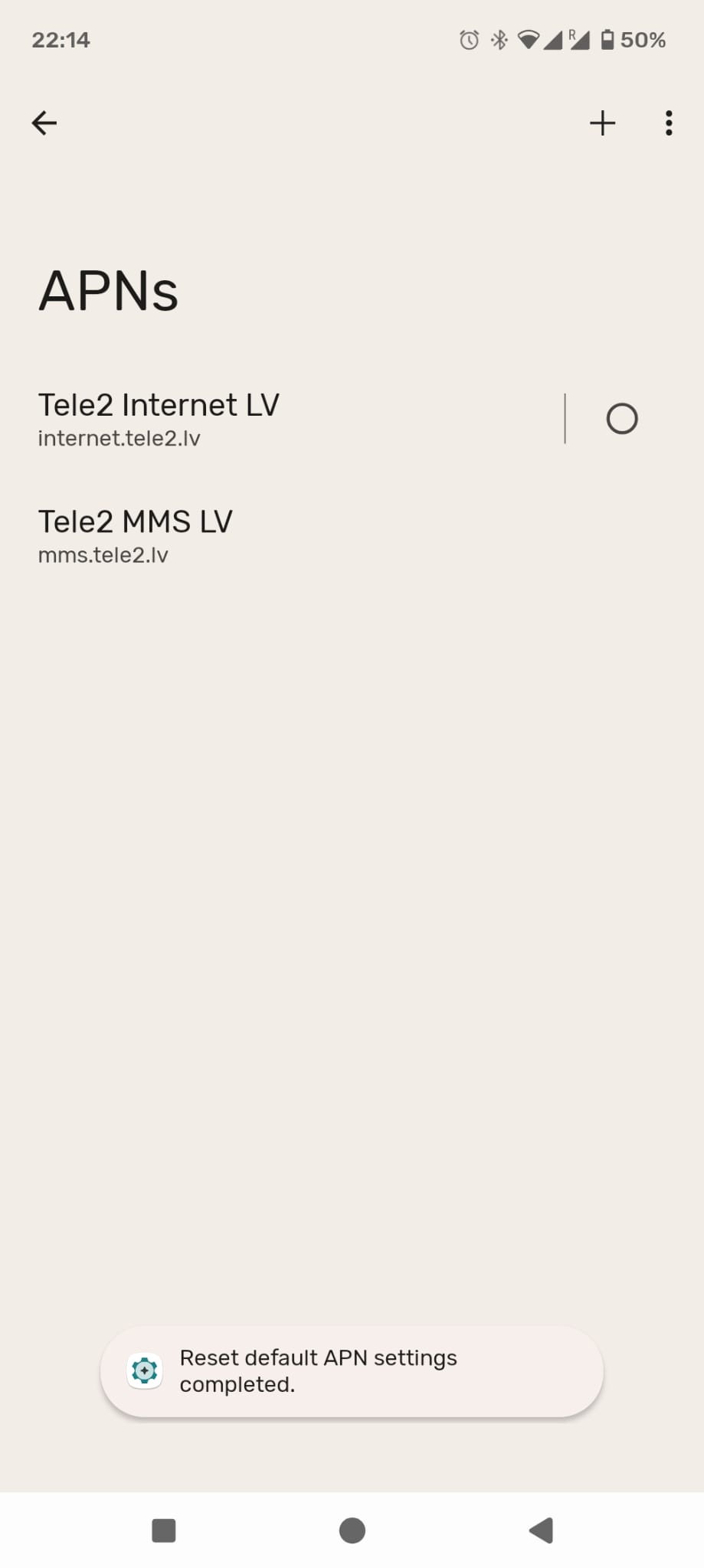Go to the home screen

click(x=352, y=1530)
